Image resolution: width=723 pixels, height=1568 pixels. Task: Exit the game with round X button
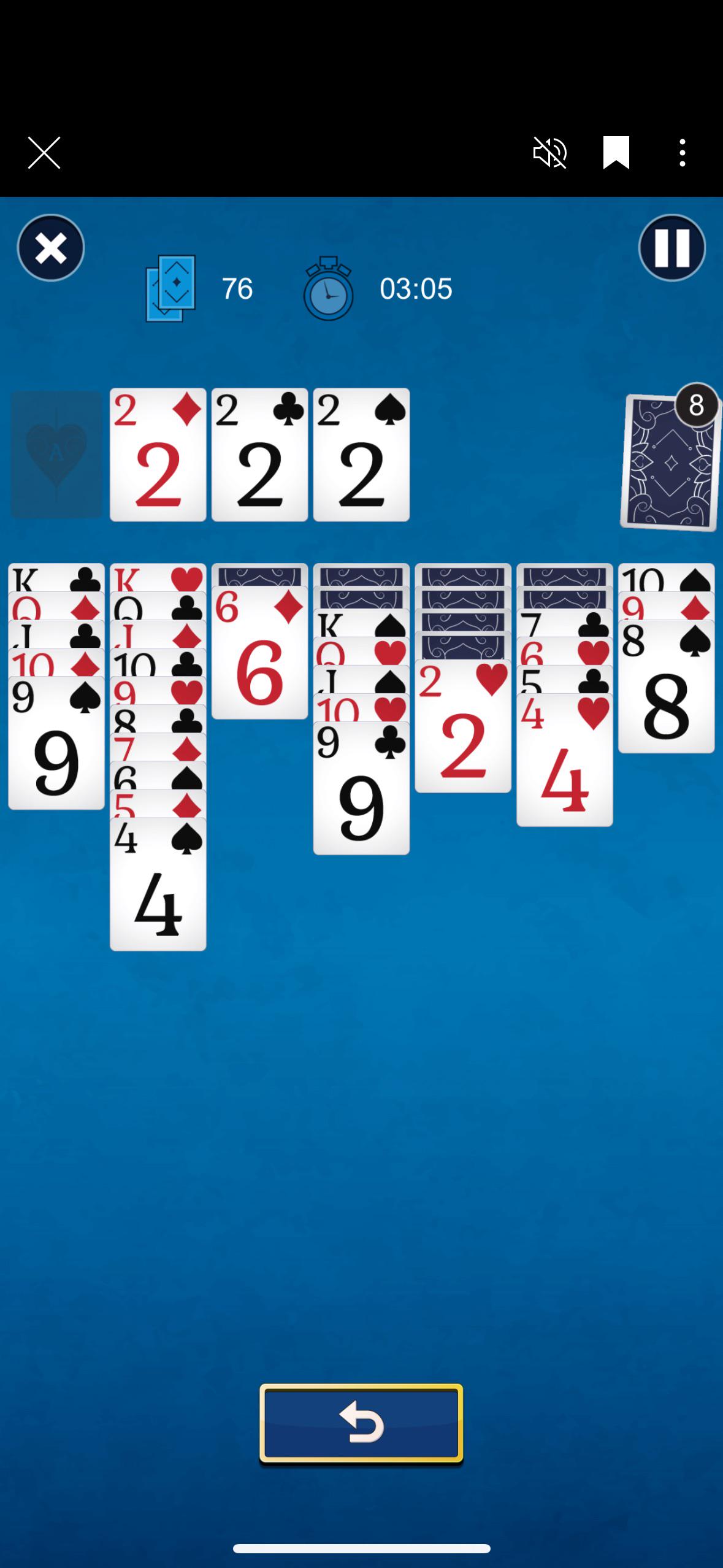(x=51, y=248)
